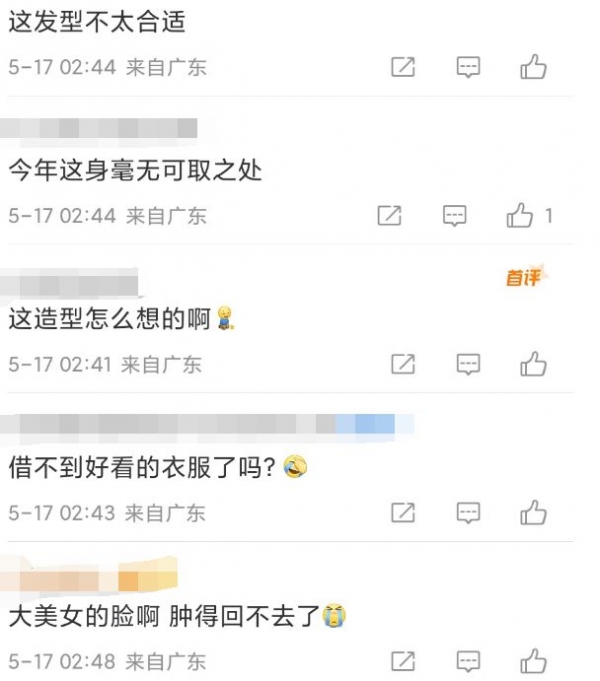Give a thumbs up to 这造型怎么想的啊

point(533,364)
